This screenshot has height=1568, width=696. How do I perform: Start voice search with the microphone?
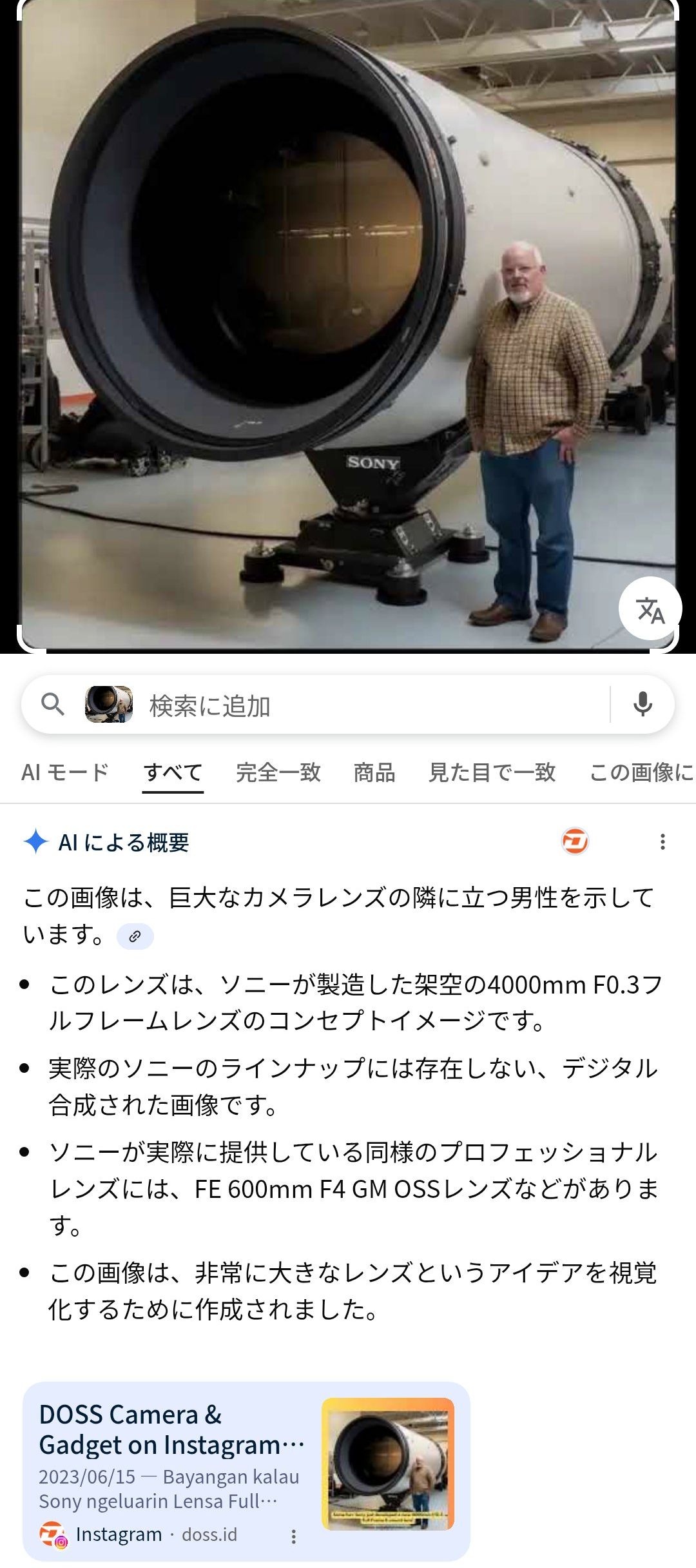coord(643,705)
